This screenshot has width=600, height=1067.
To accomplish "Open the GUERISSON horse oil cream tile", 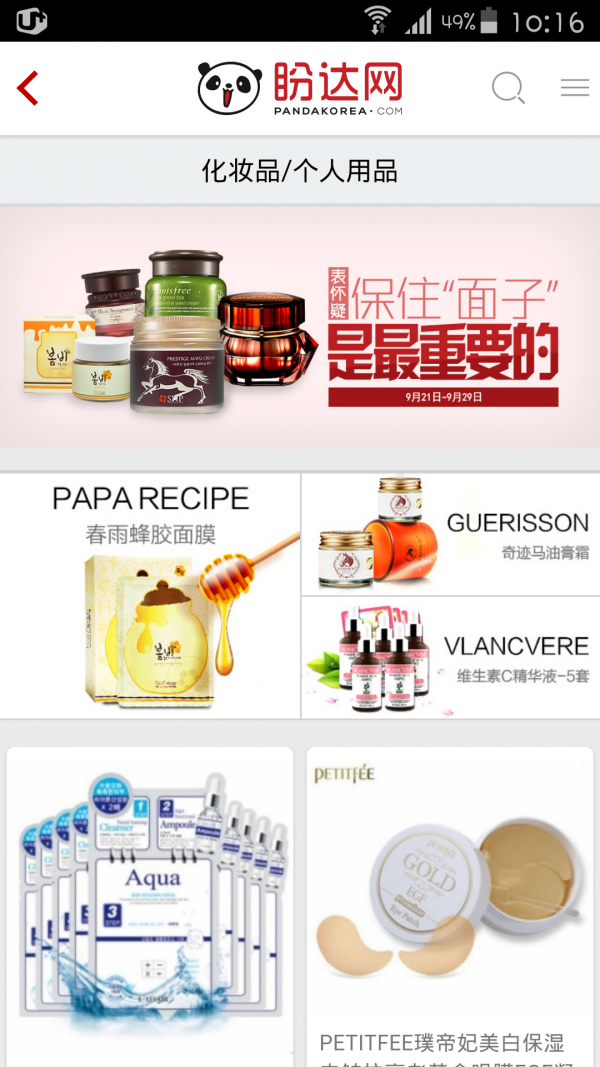I will pos(451,535).
